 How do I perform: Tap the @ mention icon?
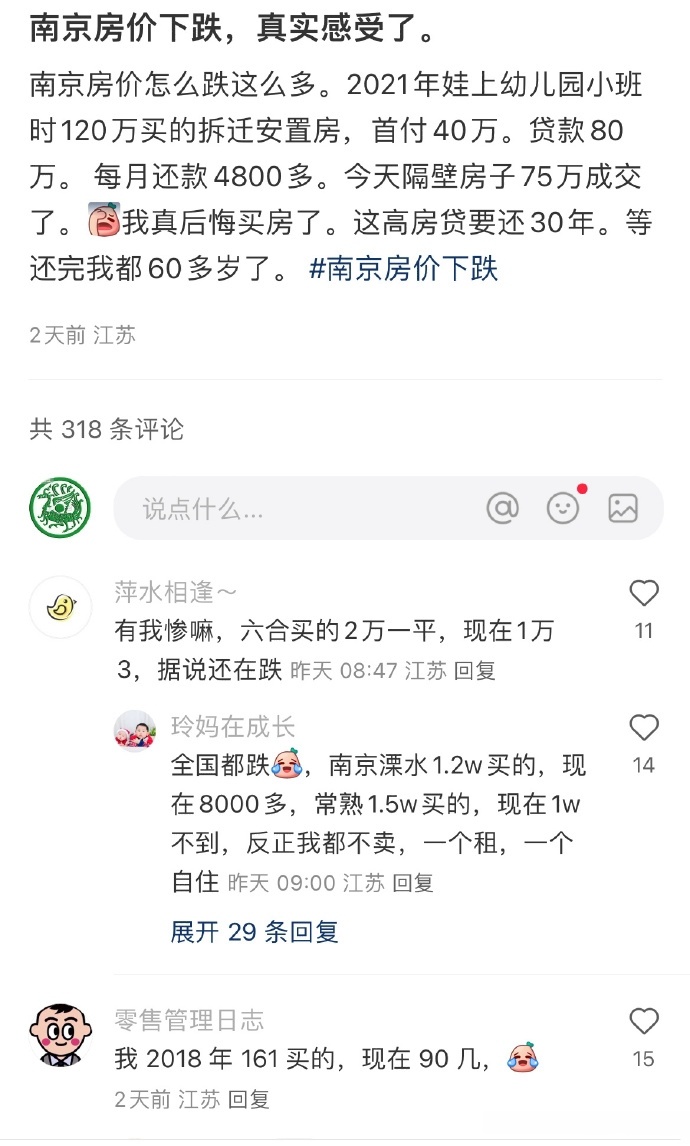point(502,509)
